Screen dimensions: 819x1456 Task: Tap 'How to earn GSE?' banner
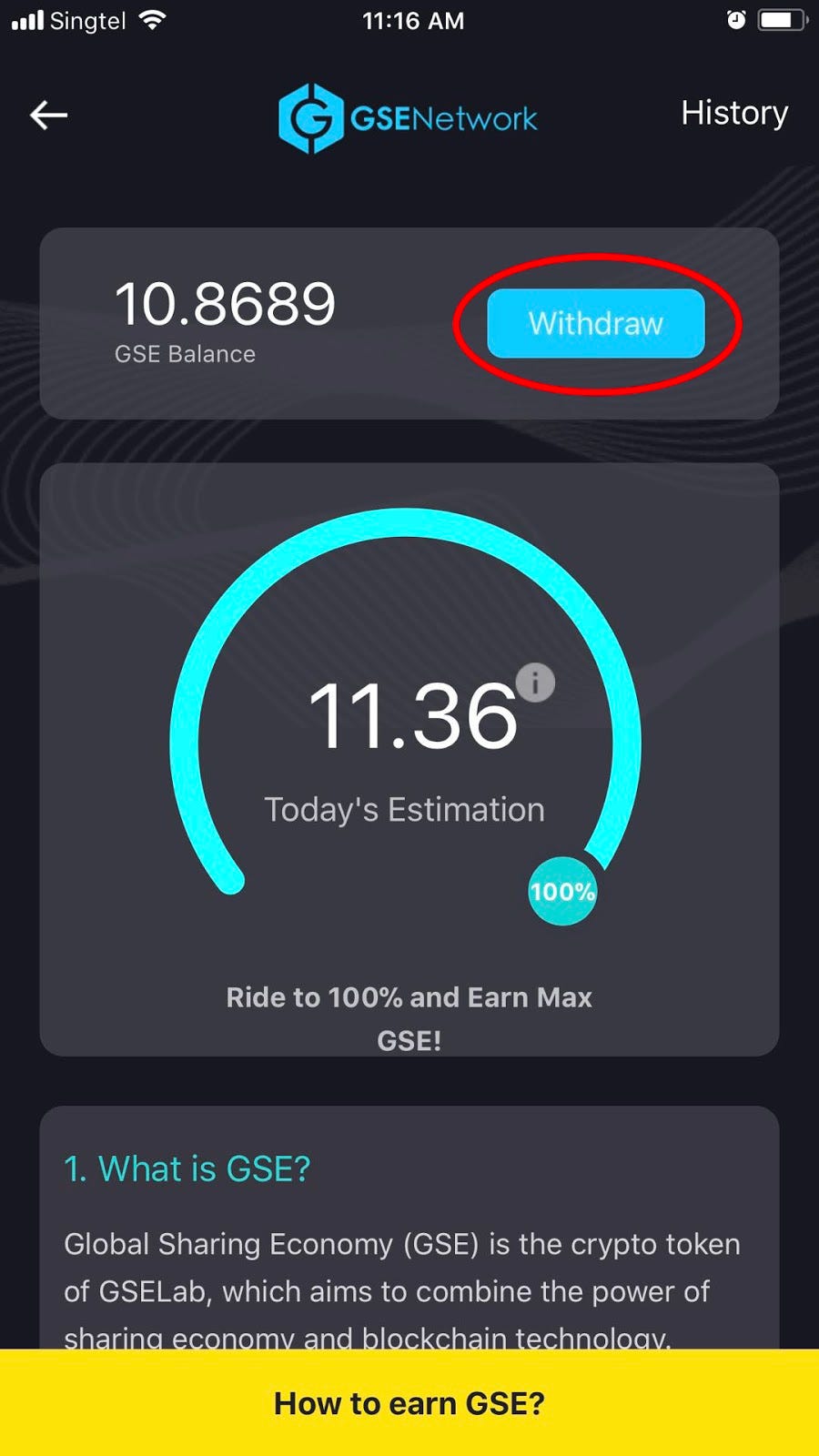coord(409,1402)
